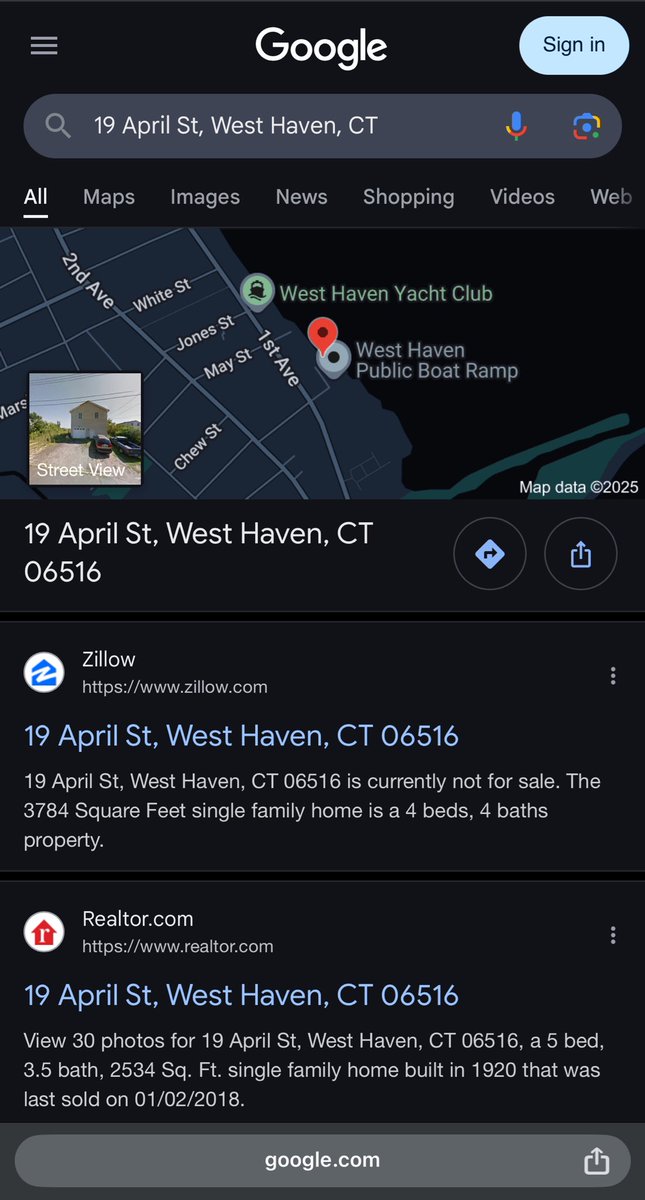The image size is (645, 1200).
Task: Tap the Sign in button
Action: [x=574, y=45]
